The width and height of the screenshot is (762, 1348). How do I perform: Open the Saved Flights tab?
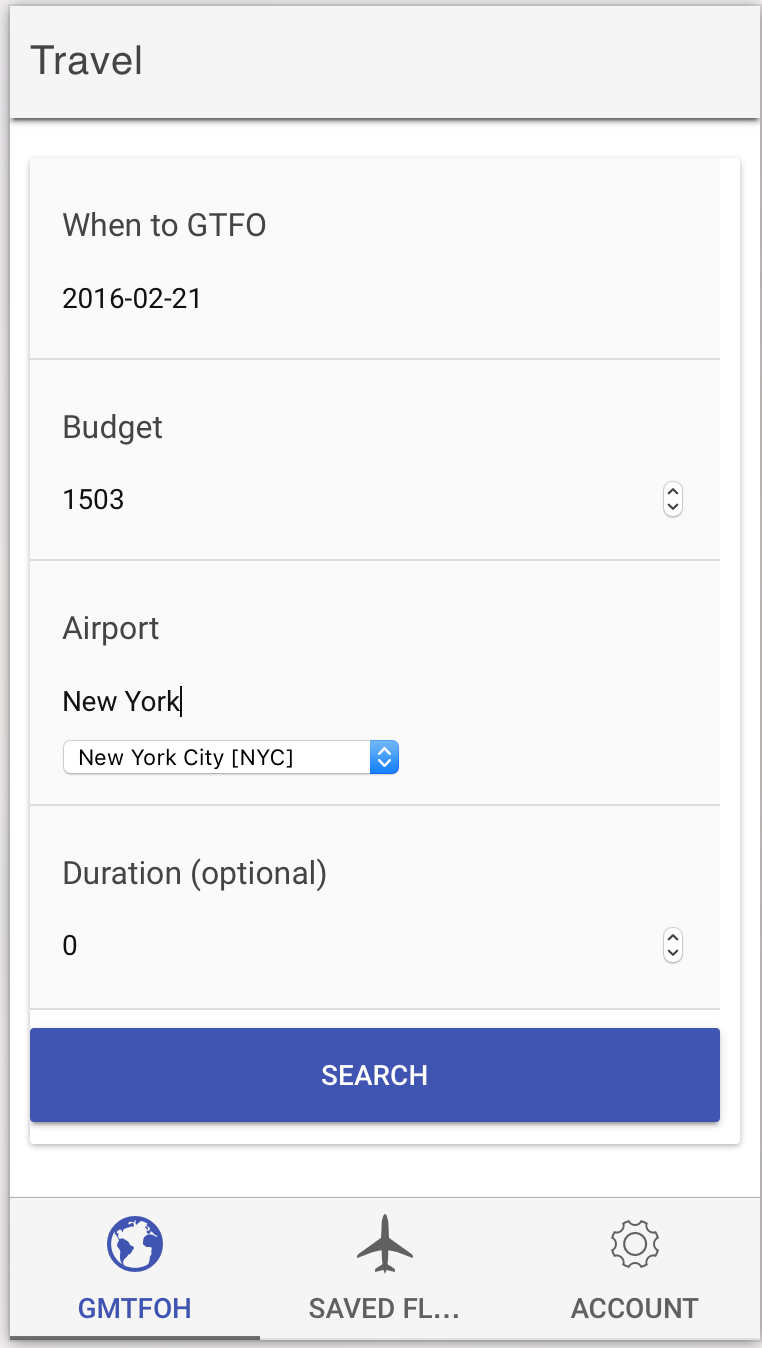tap(385, 1268)
